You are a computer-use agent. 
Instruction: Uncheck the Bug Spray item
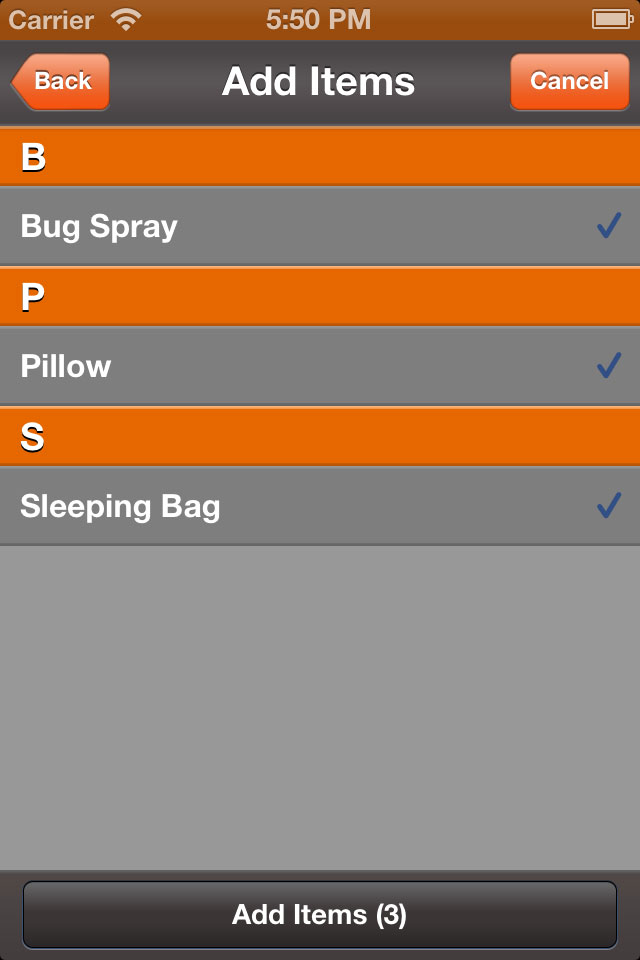click(320, 227)
